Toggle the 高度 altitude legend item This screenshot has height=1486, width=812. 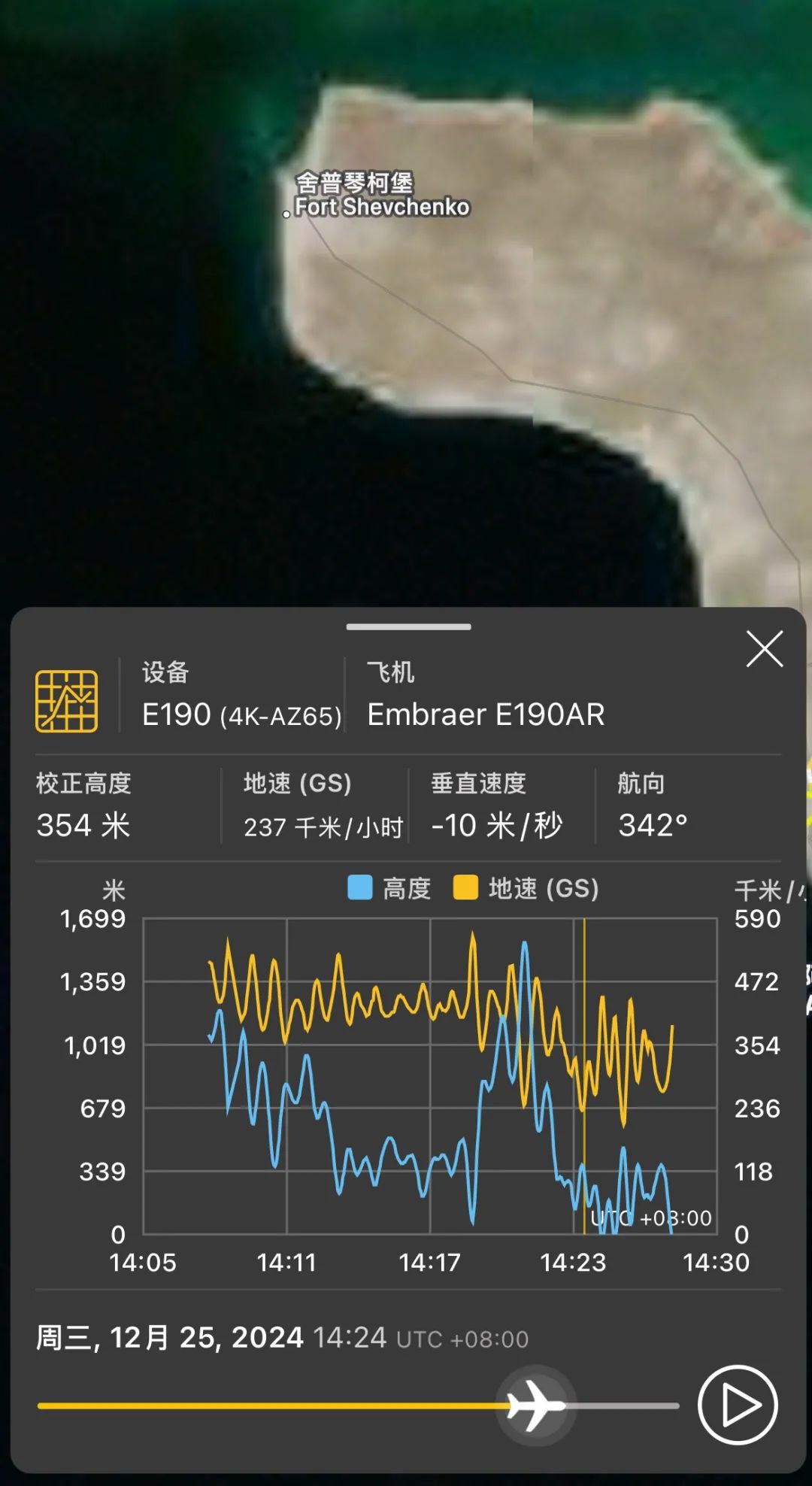389,888
